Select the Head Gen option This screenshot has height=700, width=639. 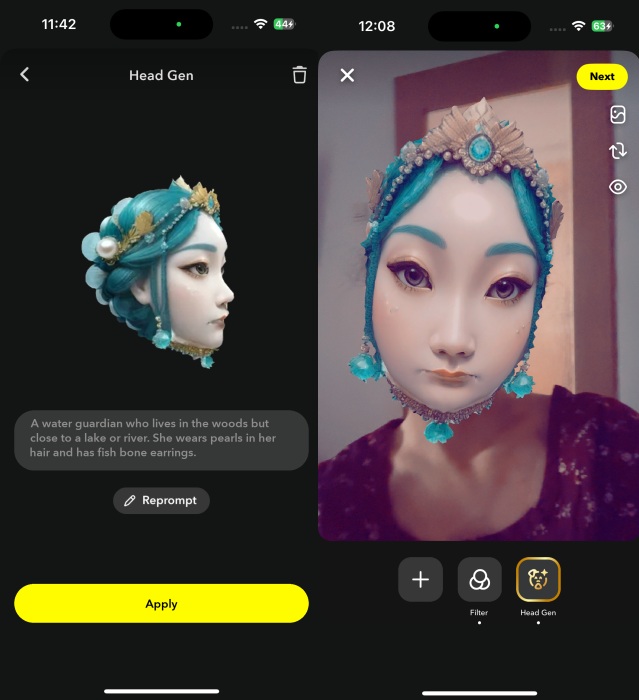pos(538,580)
